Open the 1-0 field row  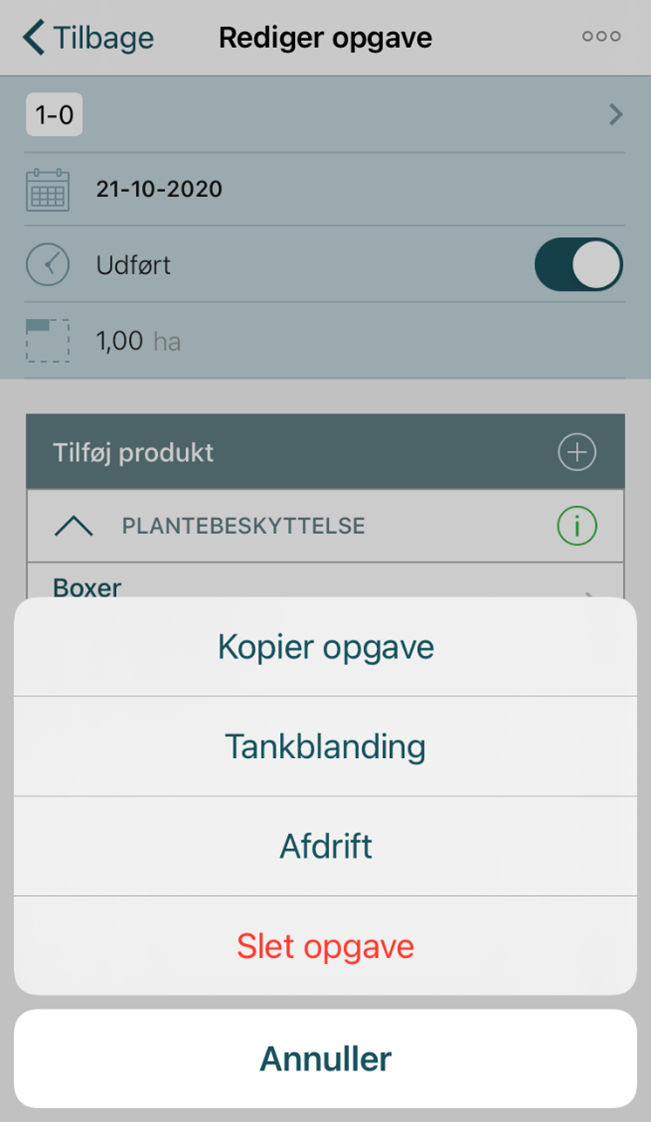pos(325,115)
